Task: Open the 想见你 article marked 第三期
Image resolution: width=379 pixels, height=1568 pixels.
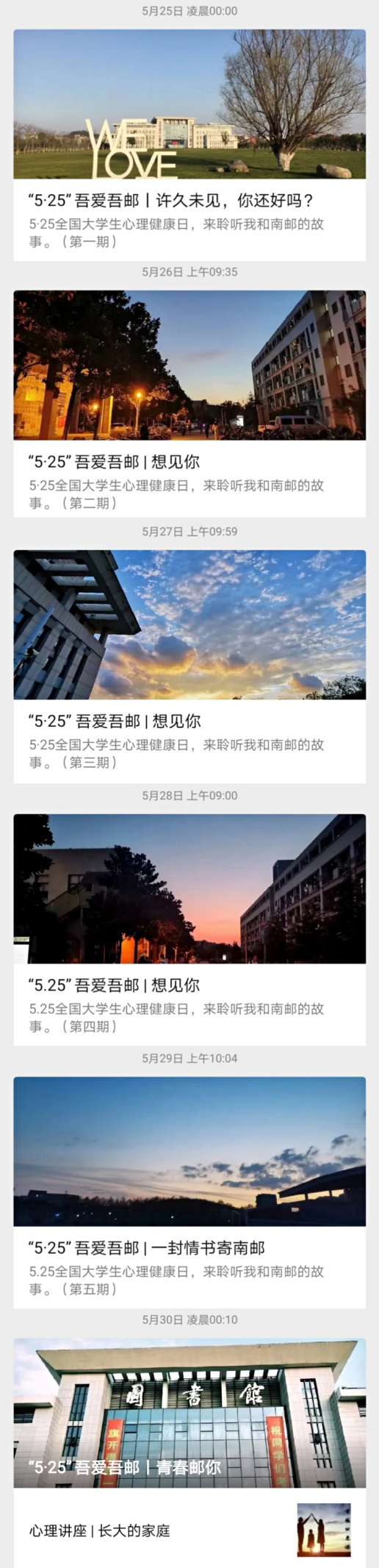Action: tap(189, 666)
